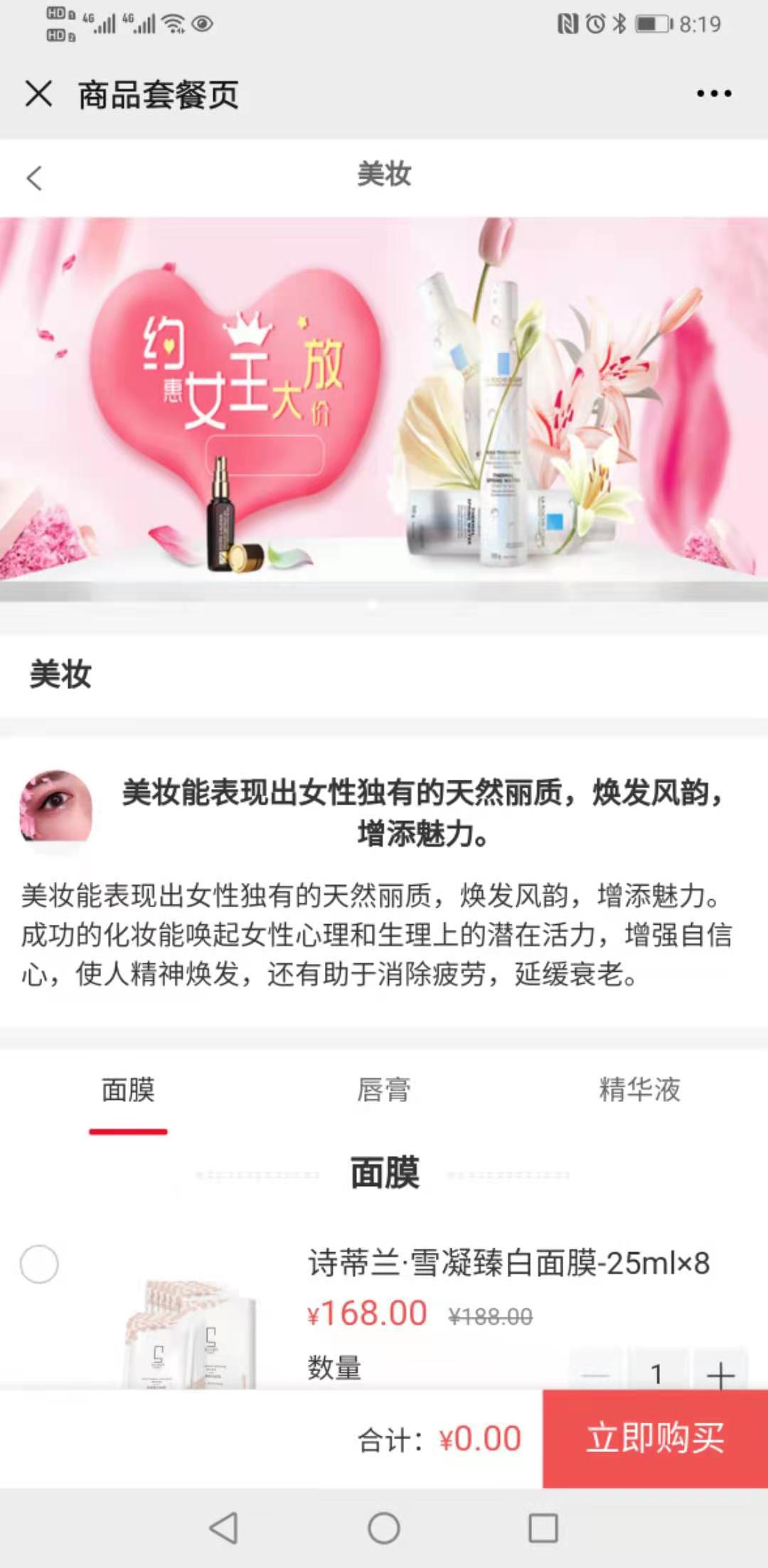This screenshot has height=1568, width=768.
Task: Open the system recent apps view
Action: (x=543, y=1527)
